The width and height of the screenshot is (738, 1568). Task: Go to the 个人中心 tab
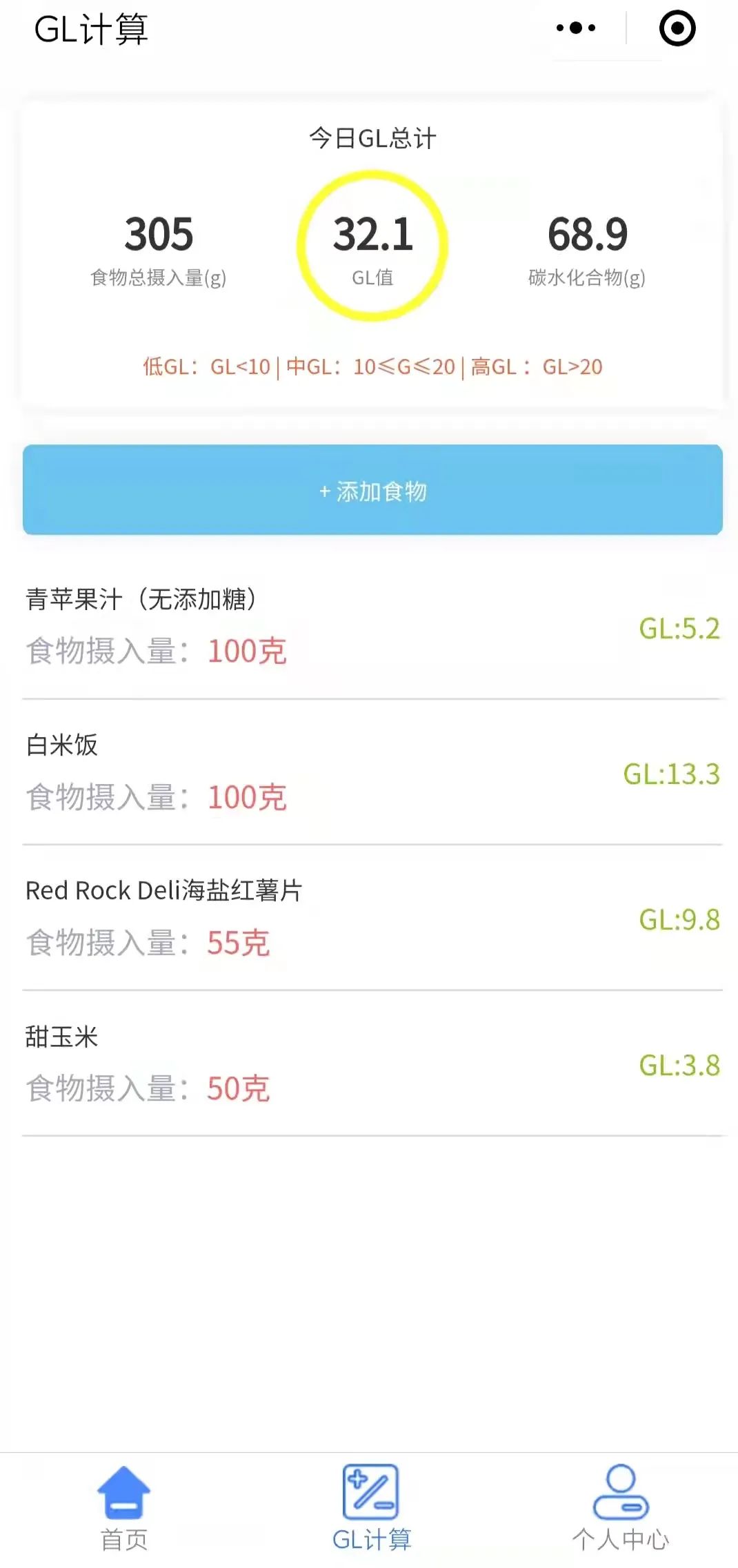click(621, 1509)
